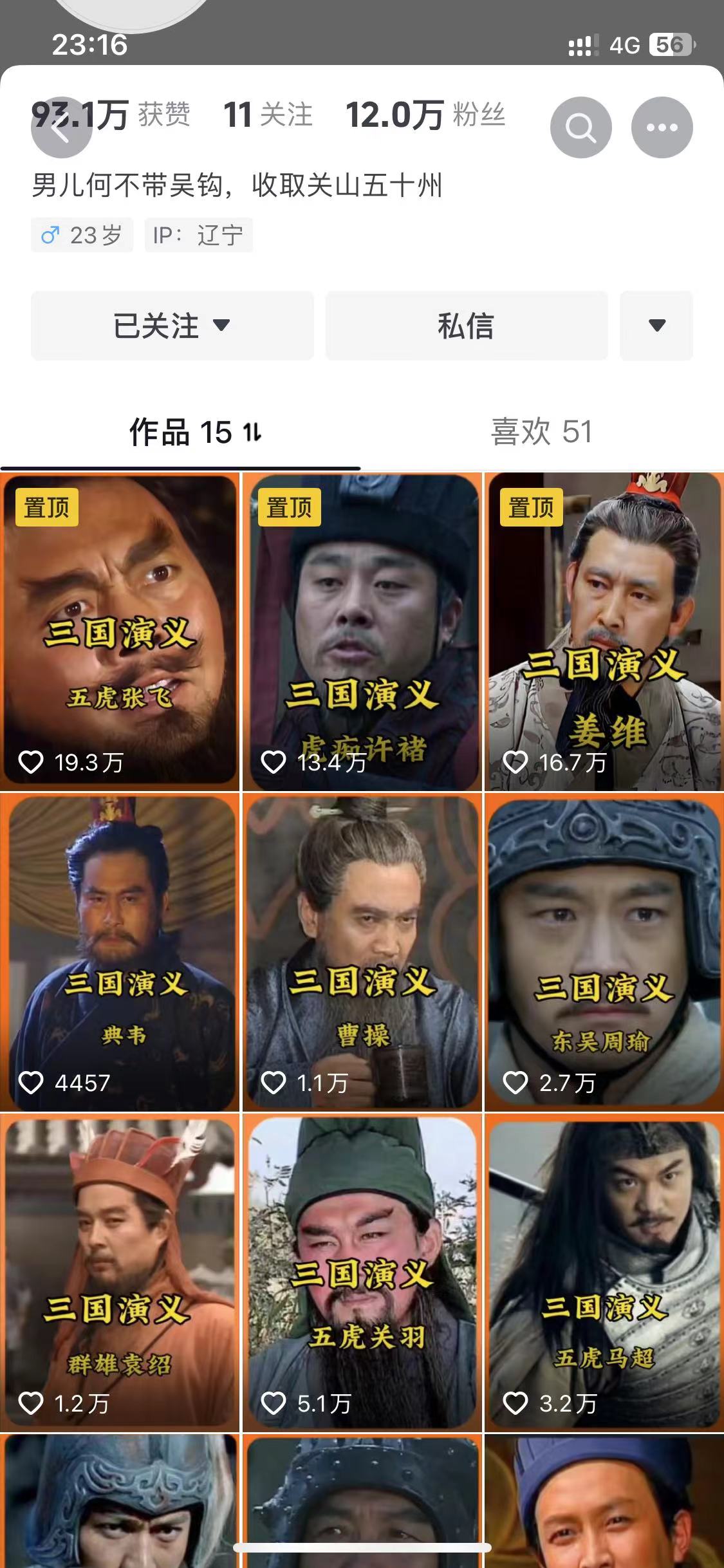Open the pinned 姜维 video
Image resolution: width=724 pixels, height=1568 pixels.
[604, 631]
